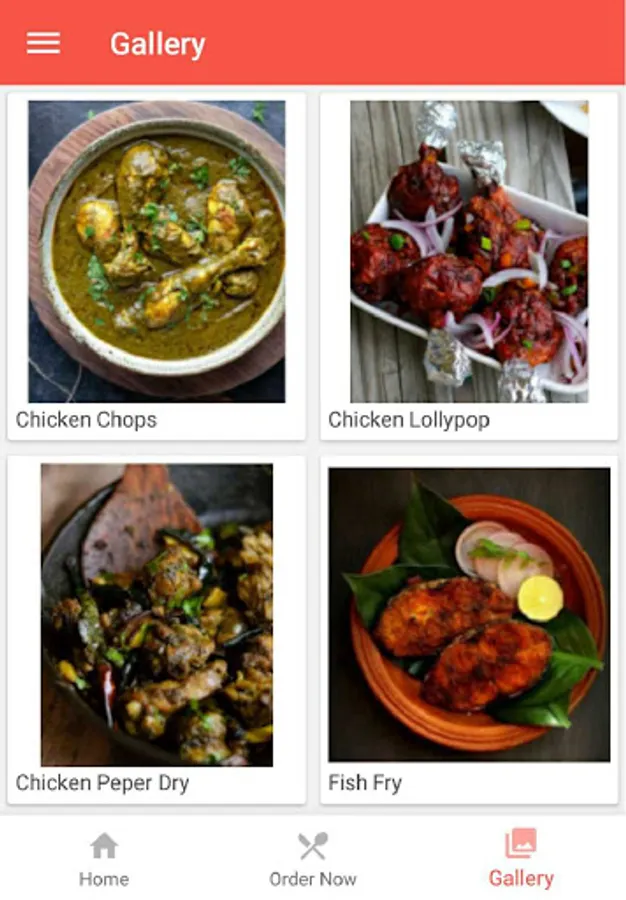Go to the Order Now tab
The height and width of the screenshot is (900, 626).
(313, 859)
